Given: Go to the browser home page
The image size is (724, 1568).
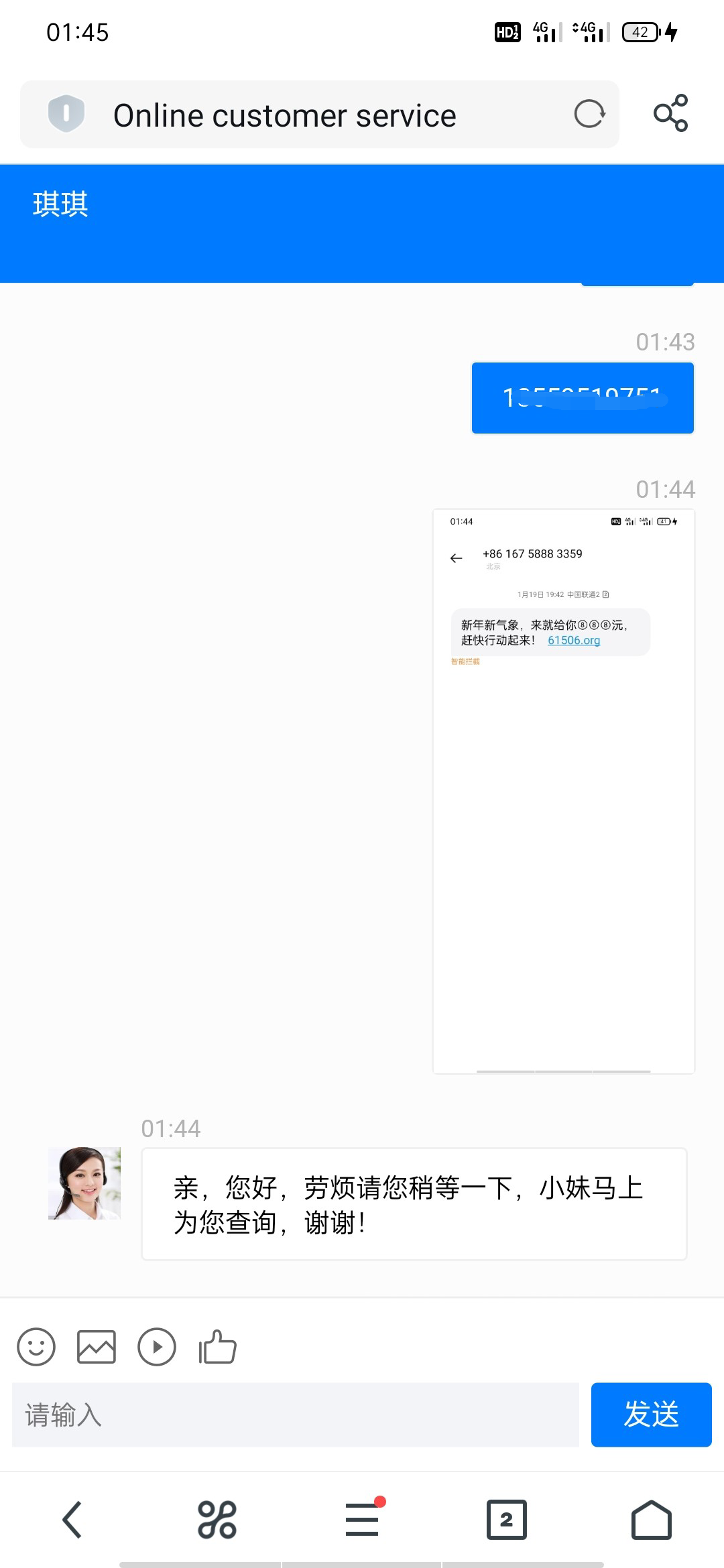Looking at the screenshot, I should click(x=651, y=1519).
